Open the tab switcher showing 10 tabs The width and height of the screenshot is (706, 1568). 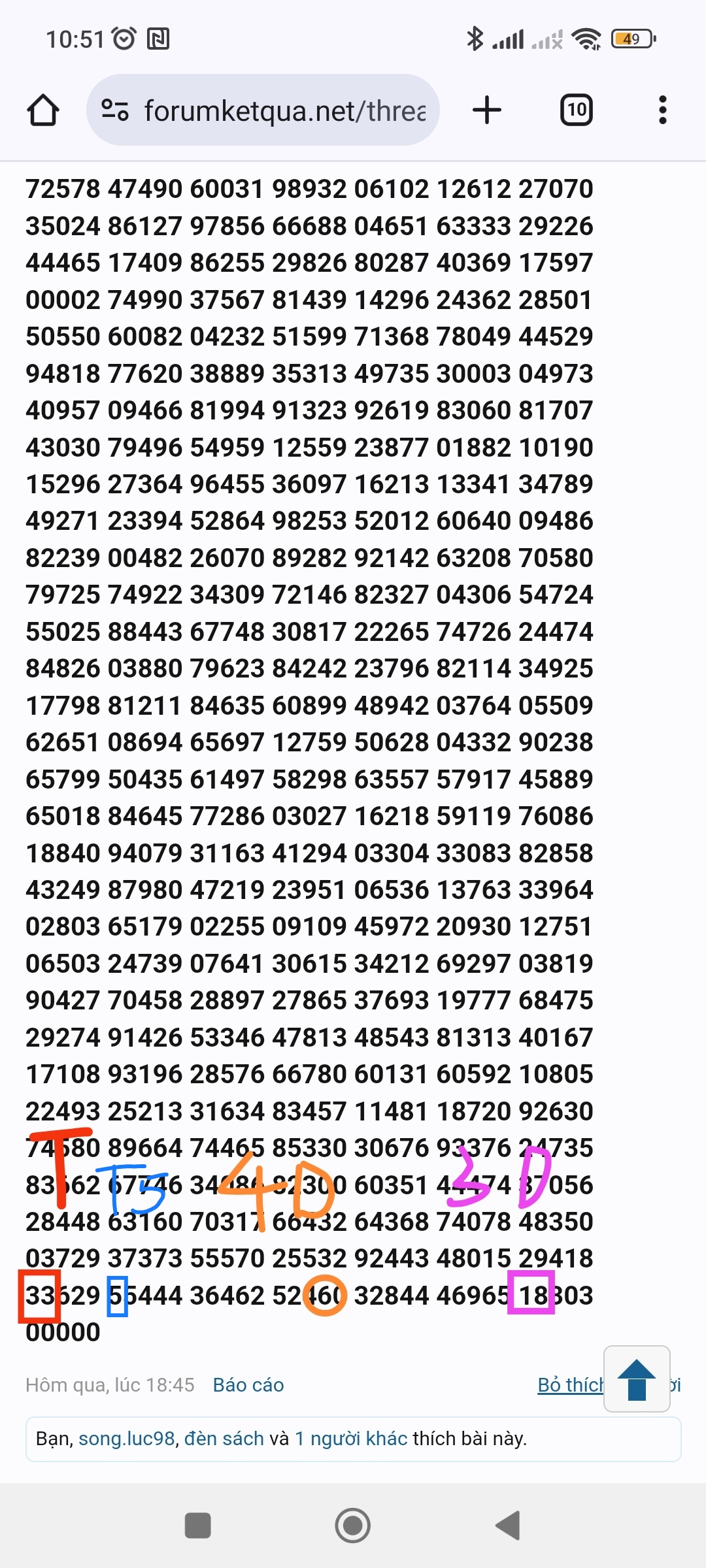[577, 110]
